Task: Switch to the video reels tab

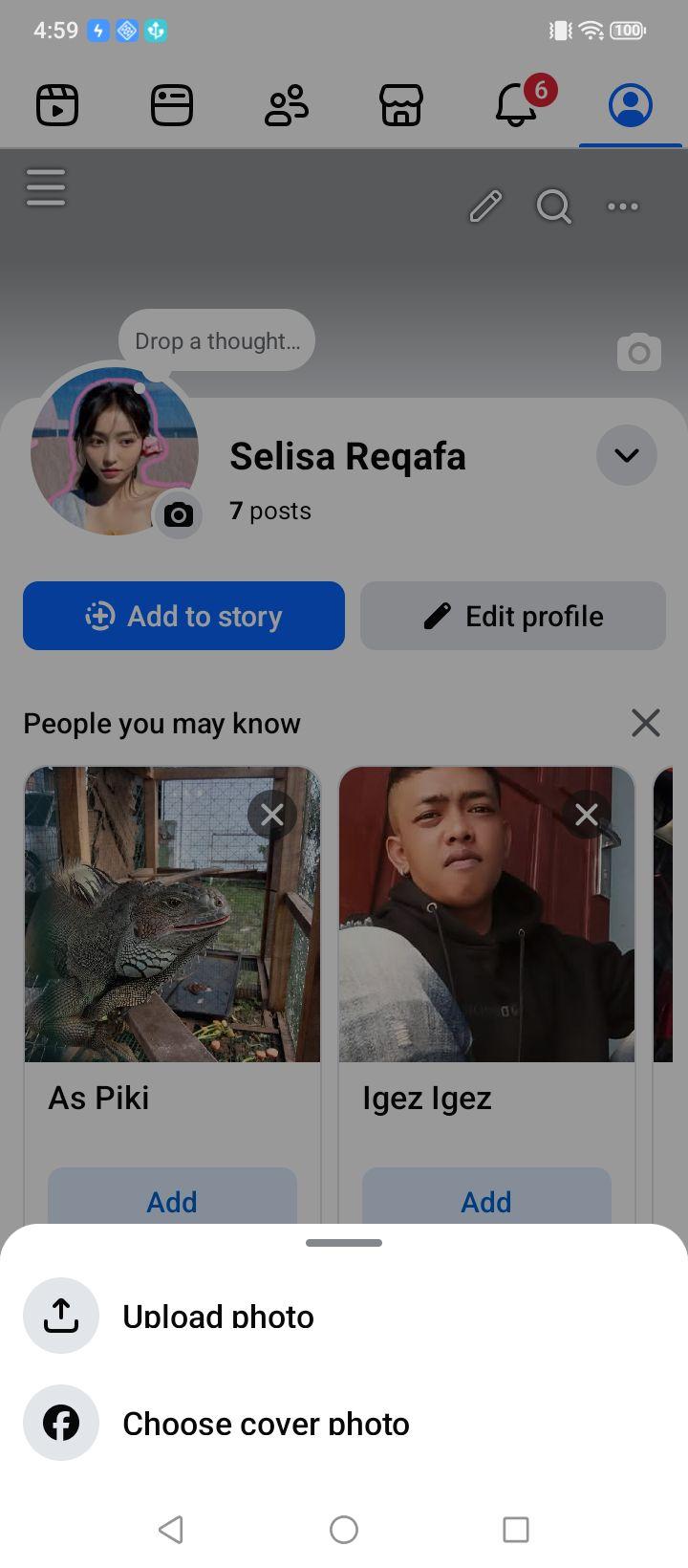Action: point(57,105)
